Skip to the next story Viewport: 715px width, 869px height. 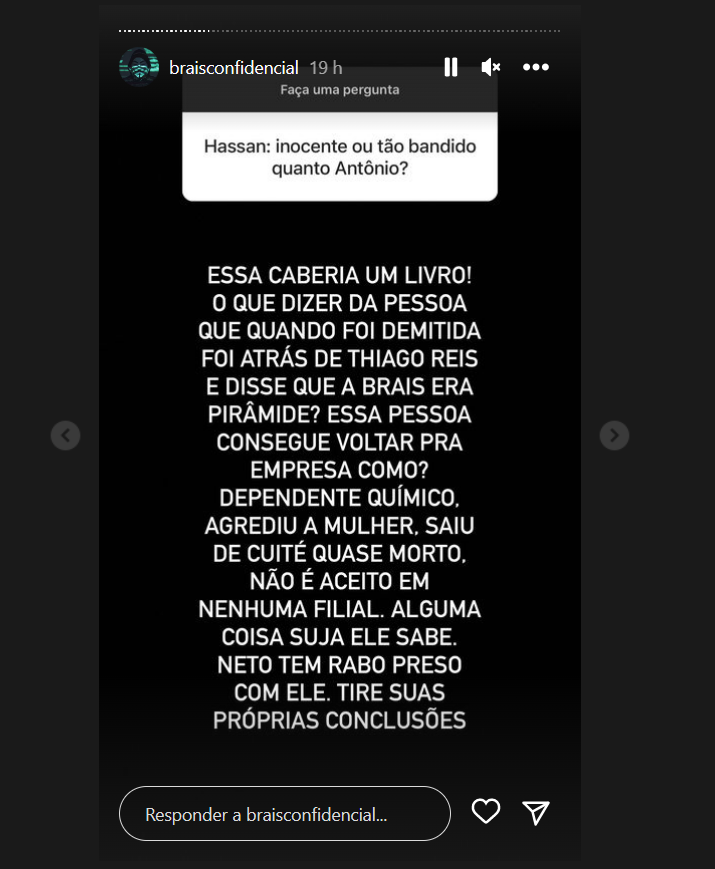pos(614,435)
